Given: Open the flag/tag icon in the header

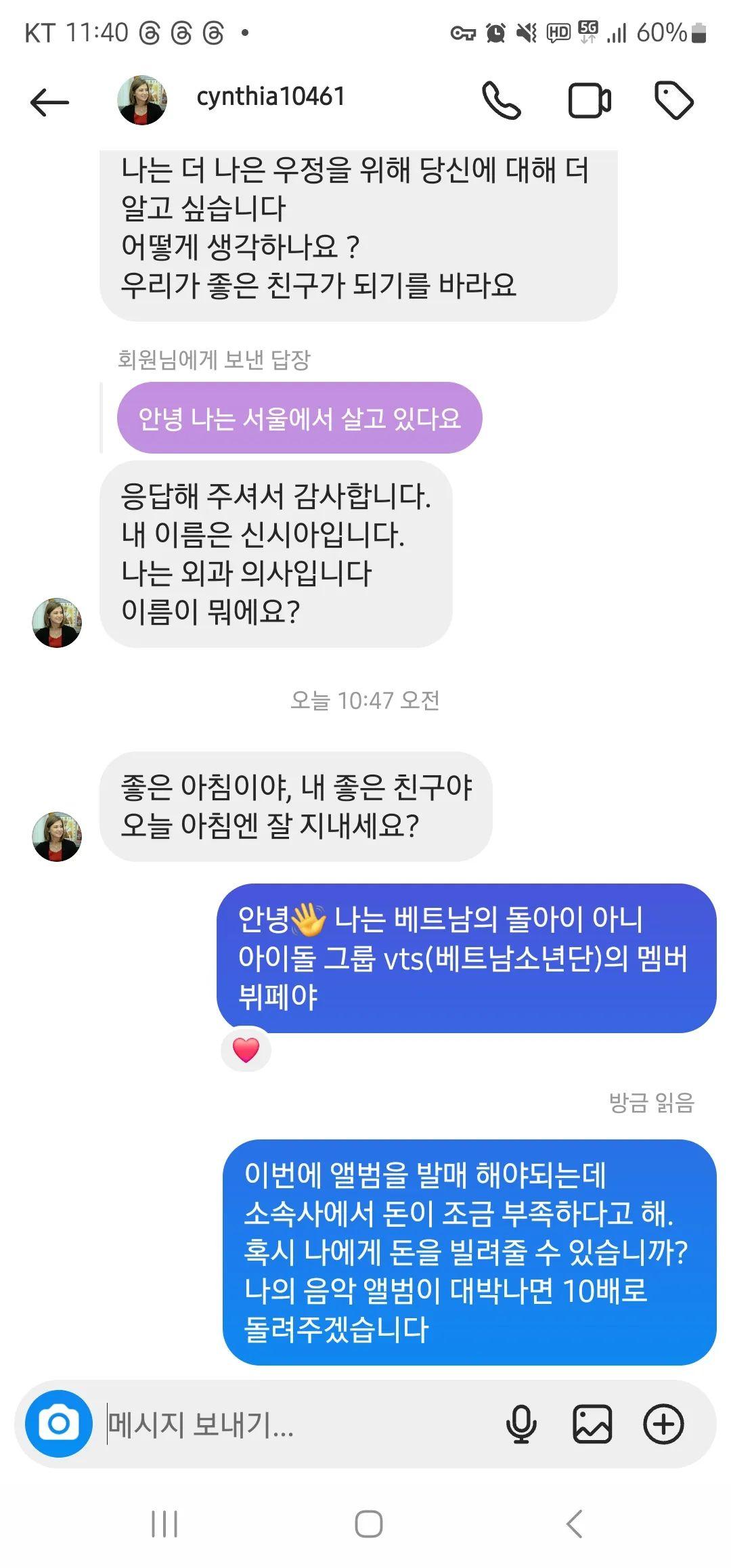Looking at the screenshot, I should tap(675, 100).
